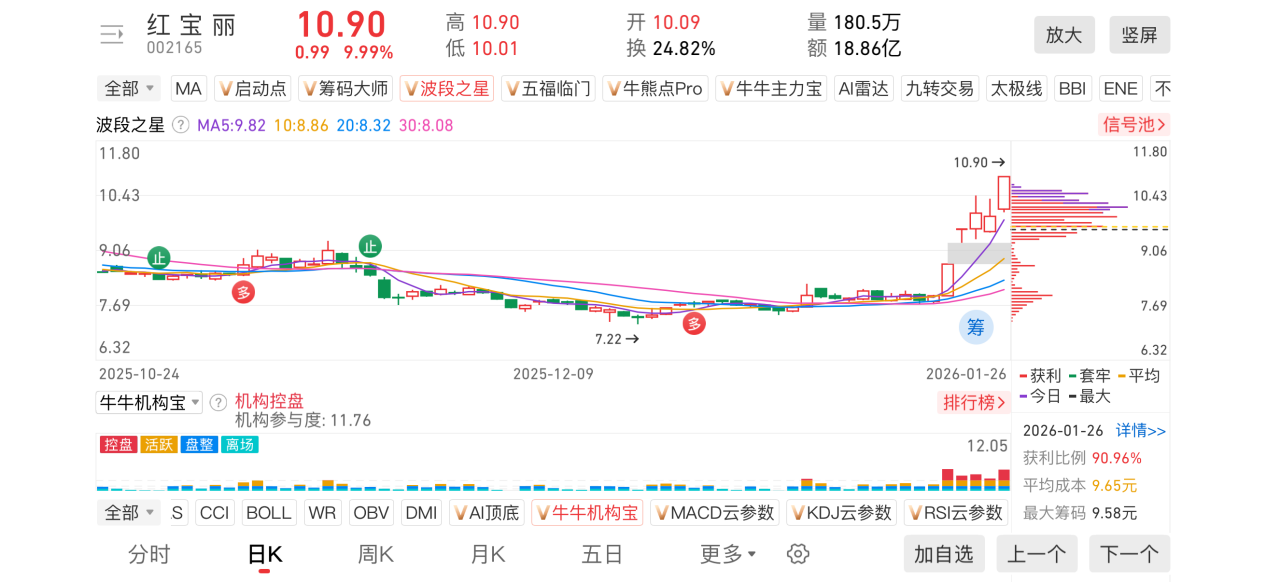Select the MACD云参数 indicator
Viewport: 1266px width, 582px height.
click(714, 513)
